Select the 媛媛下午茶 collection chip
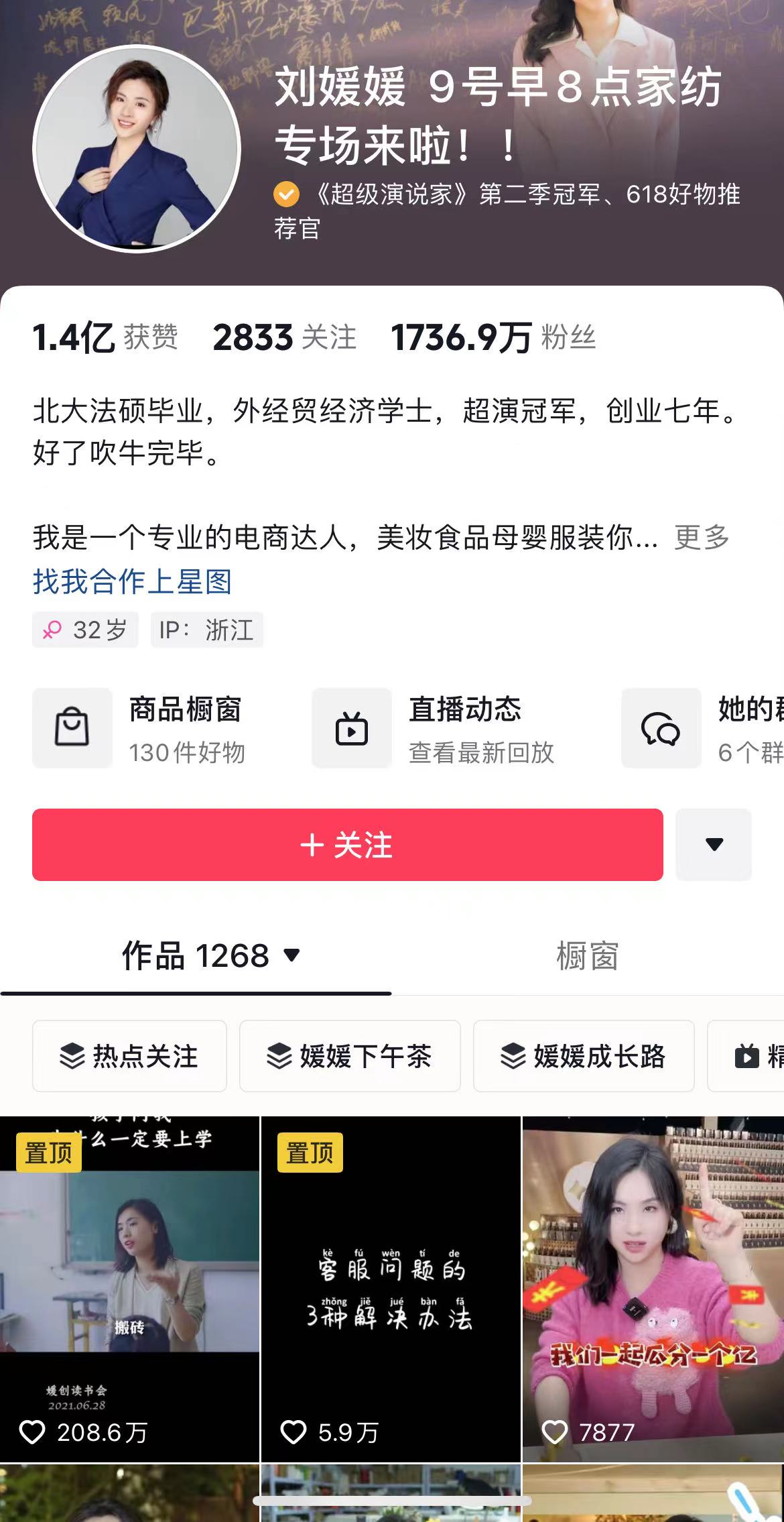 (350, 1057)
